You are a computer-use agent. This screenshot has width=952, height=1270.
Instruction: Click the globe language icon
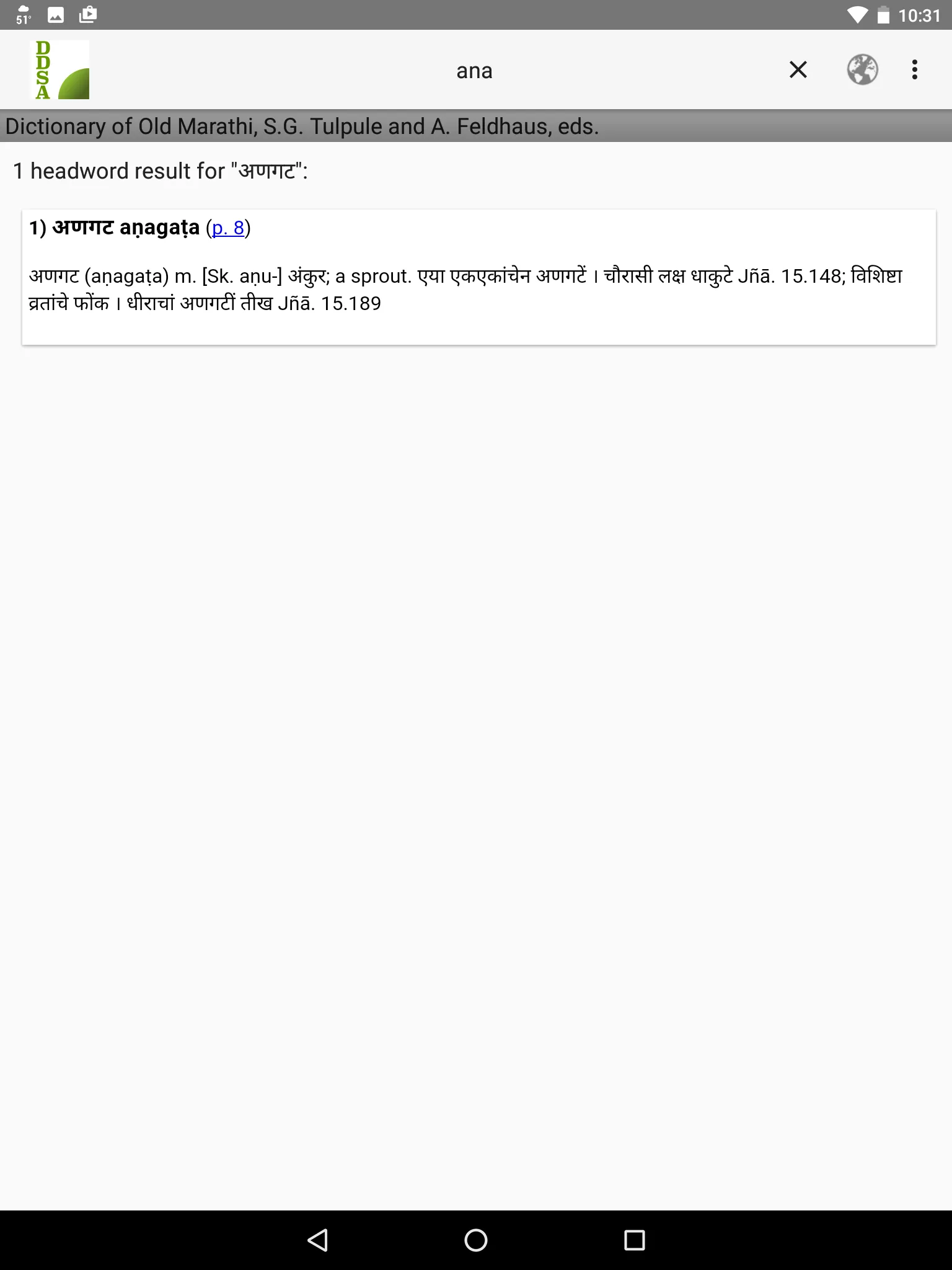862,69
